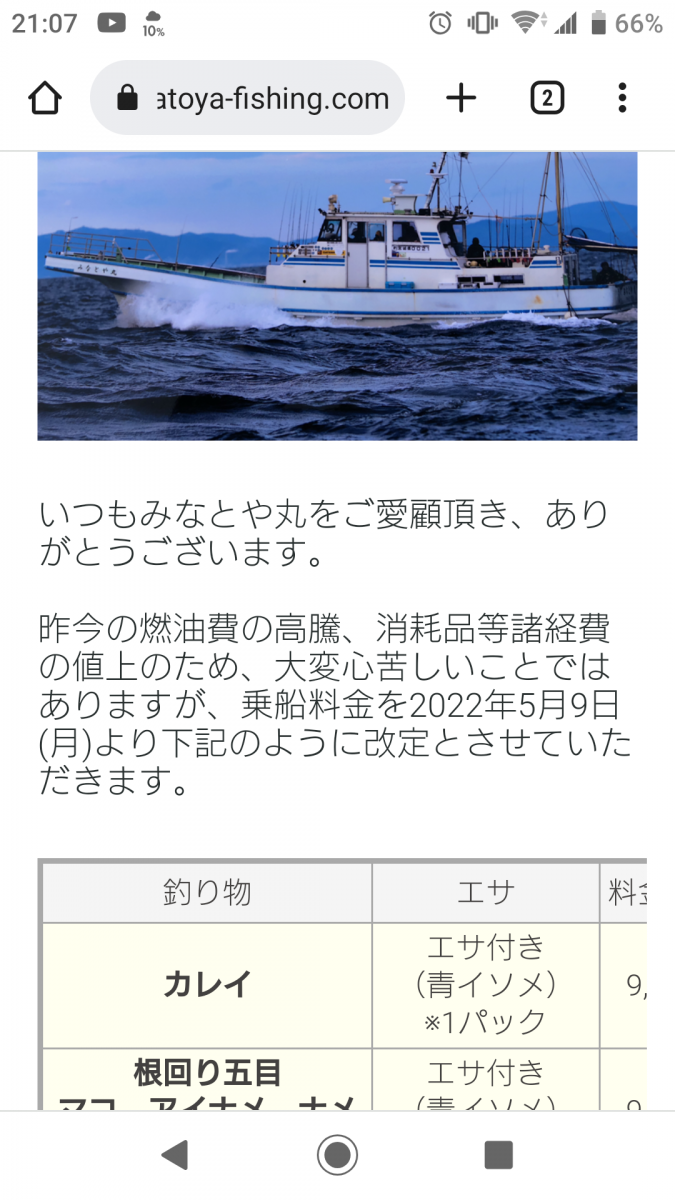Go back with the system back button
The image size is (675, 1200).
point(175,1155)
